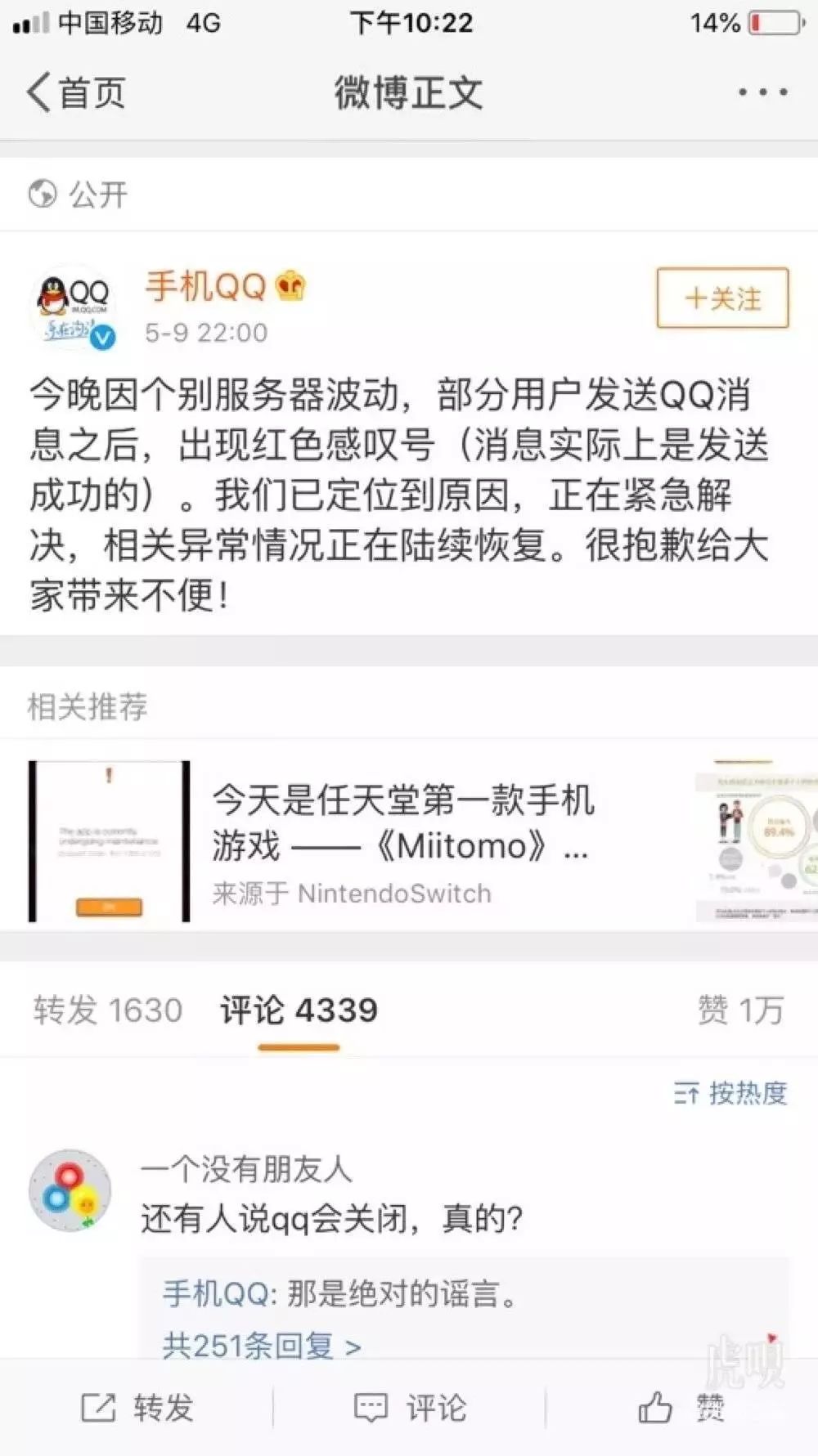Follow 手机QQ with +关注 button
The width and height of the screenshot is (818, 1456).
(722, 298)
